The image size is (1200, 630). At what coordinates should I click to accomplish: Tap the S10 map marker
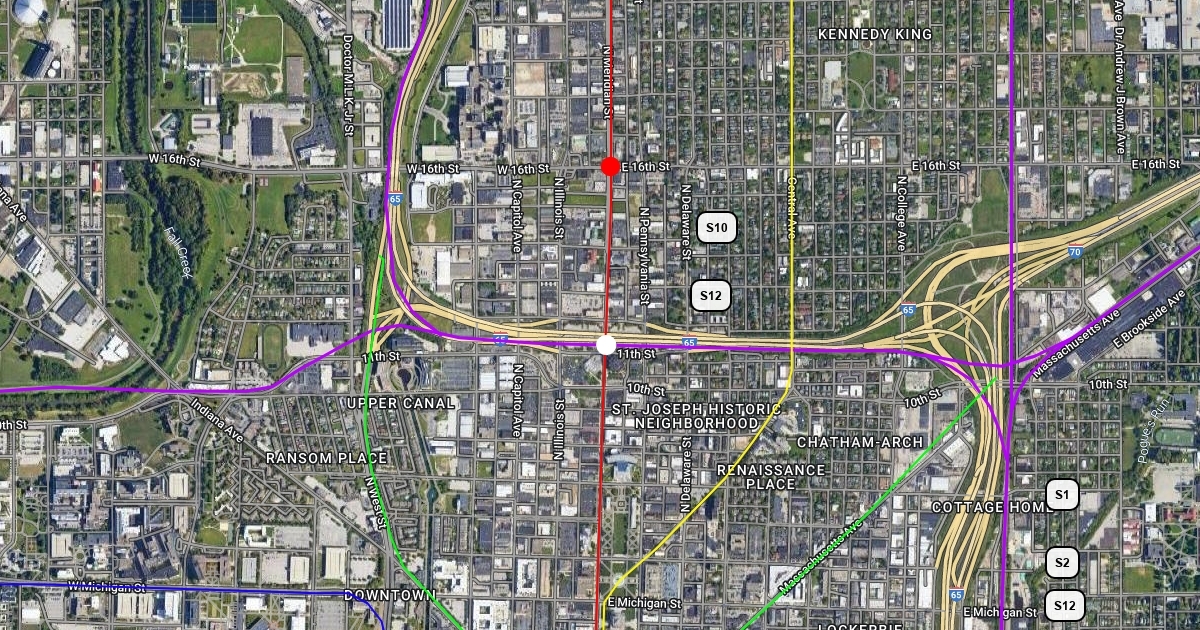tap(716, 228)
